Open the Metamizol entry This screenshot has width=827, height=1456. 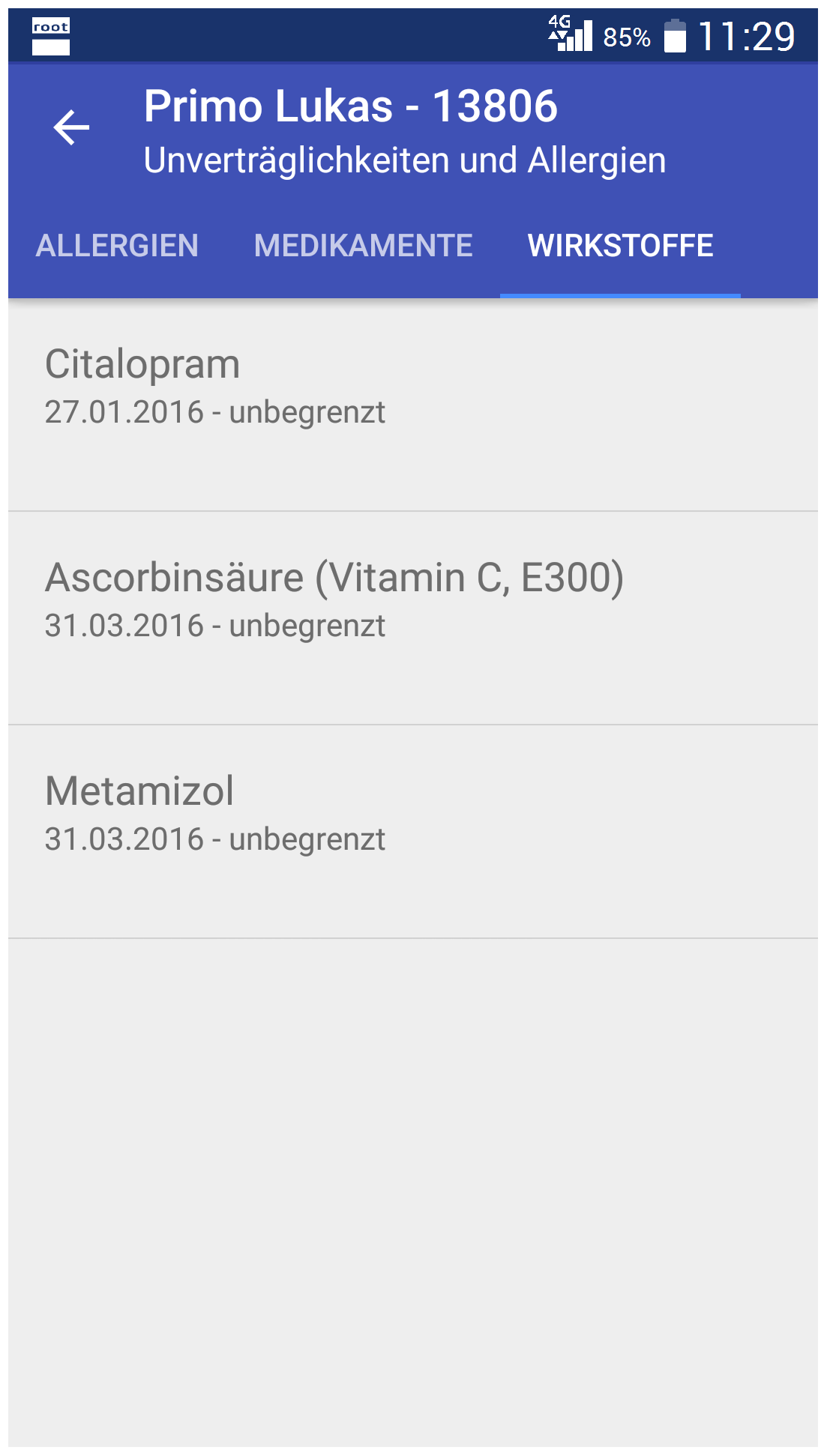coord(413,832)
